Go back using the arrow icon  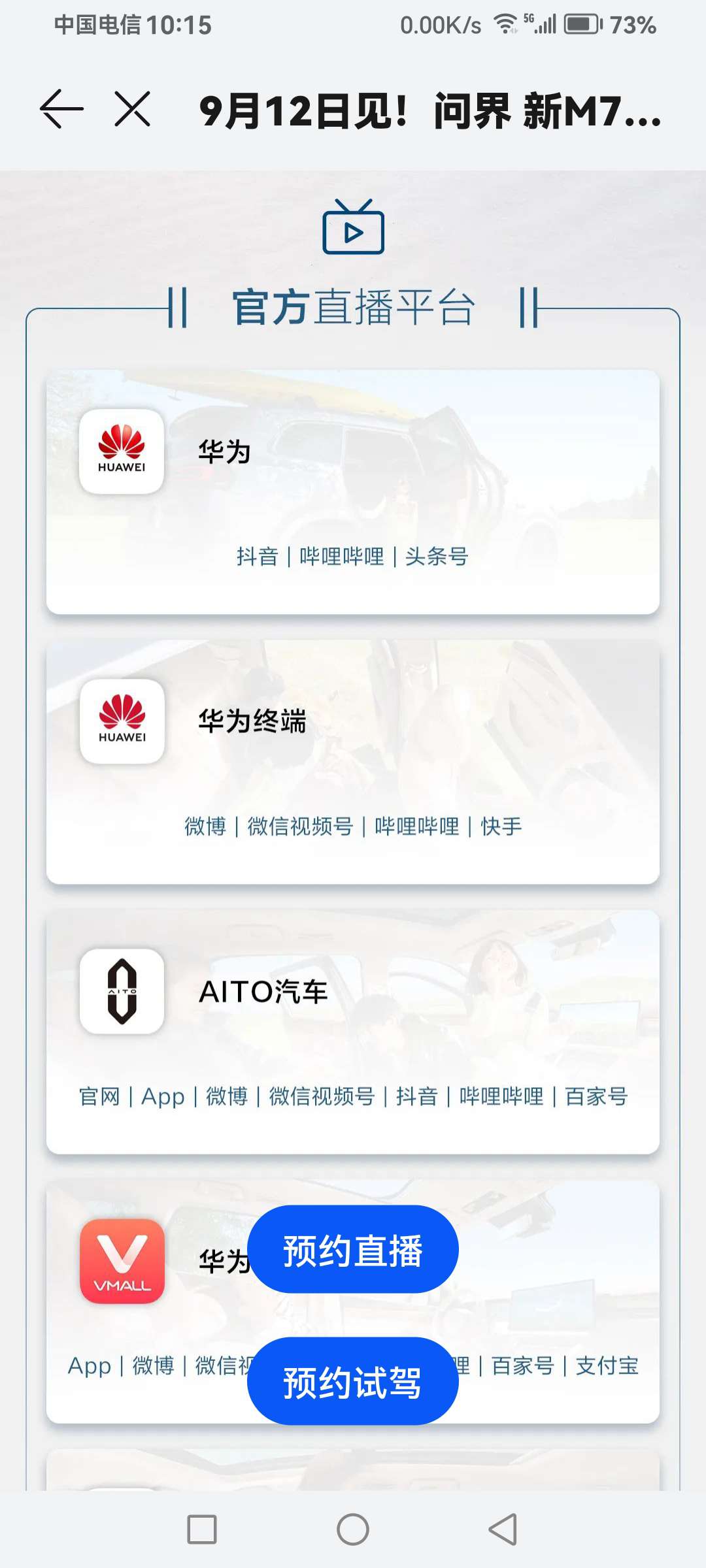pos(61,109)
